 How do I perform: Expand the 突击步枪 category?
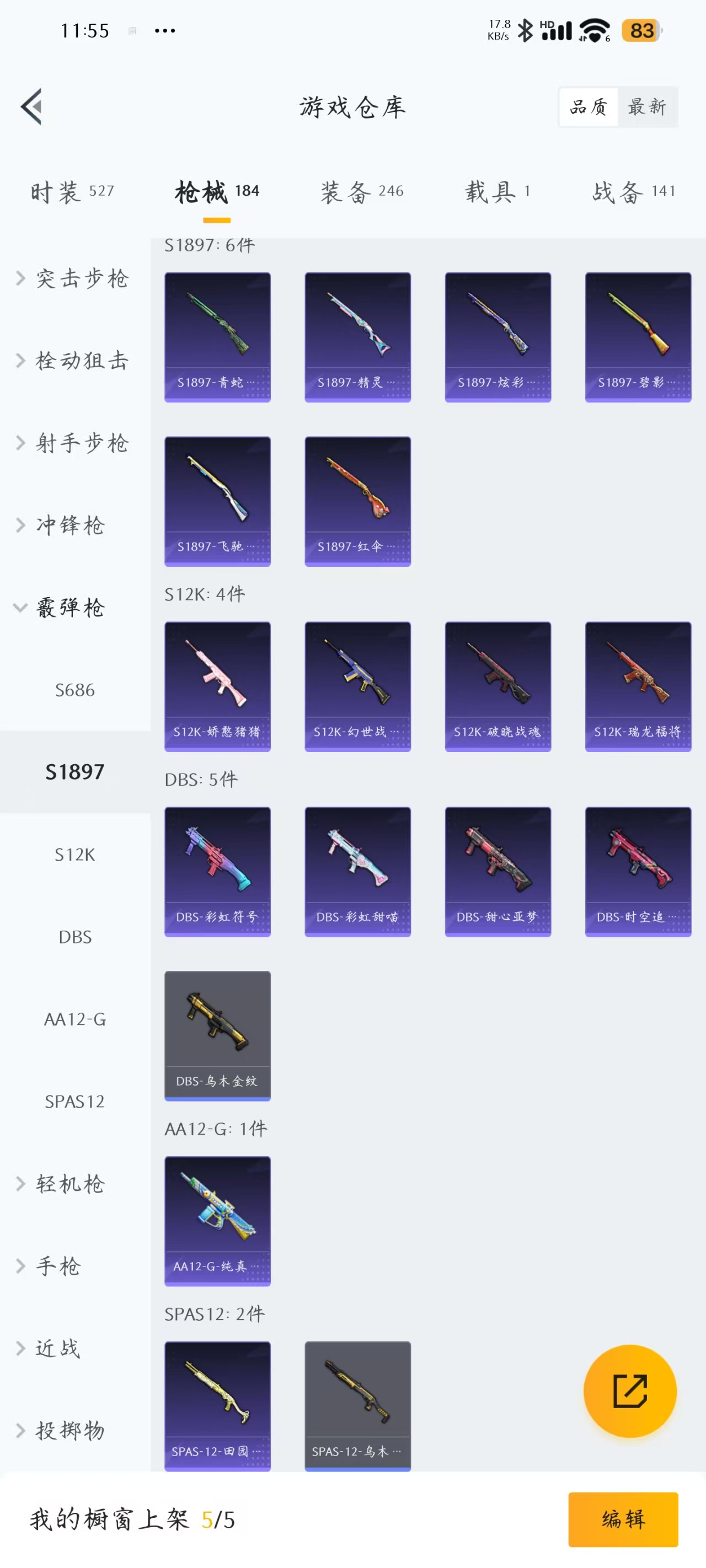pyautogui.click(x=73, y=278)
